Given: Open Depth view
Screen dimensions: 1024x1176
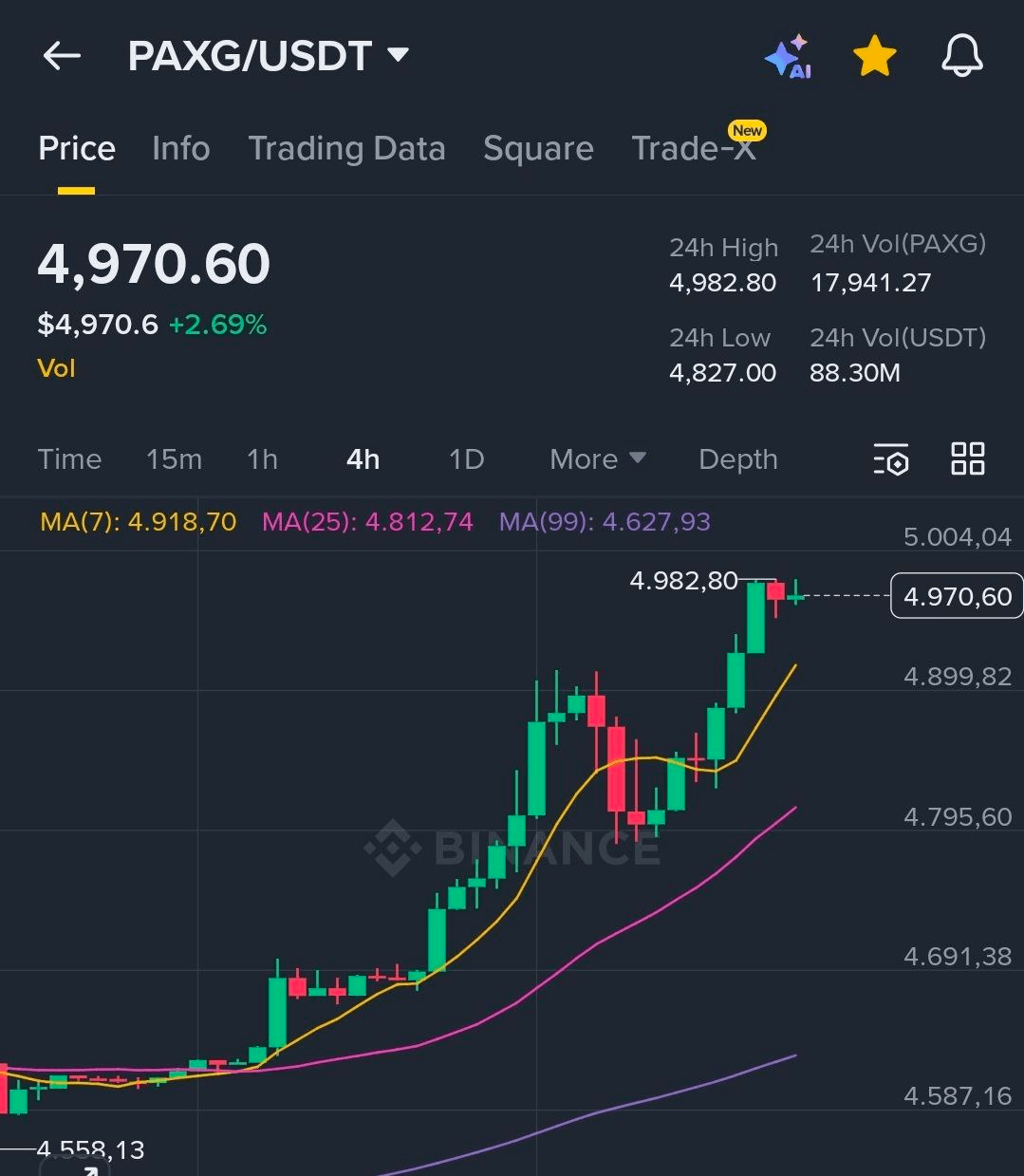Looking at the screenshot, I should (737, 459).
